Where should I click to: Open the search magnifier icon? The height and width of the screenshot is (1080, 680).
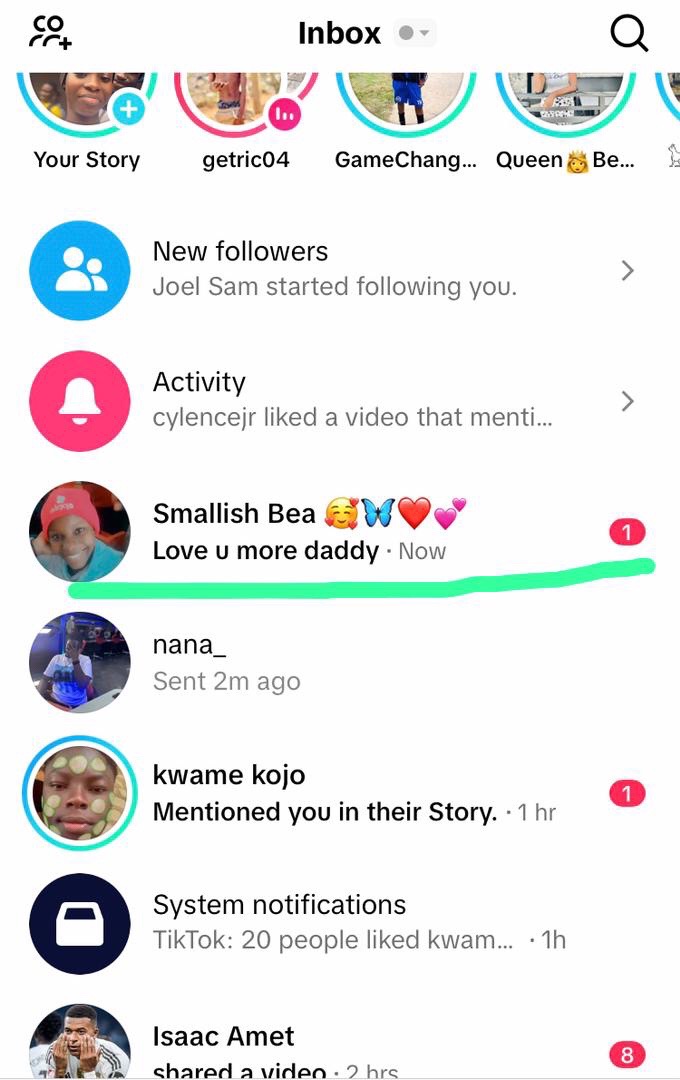click(629, 33)
